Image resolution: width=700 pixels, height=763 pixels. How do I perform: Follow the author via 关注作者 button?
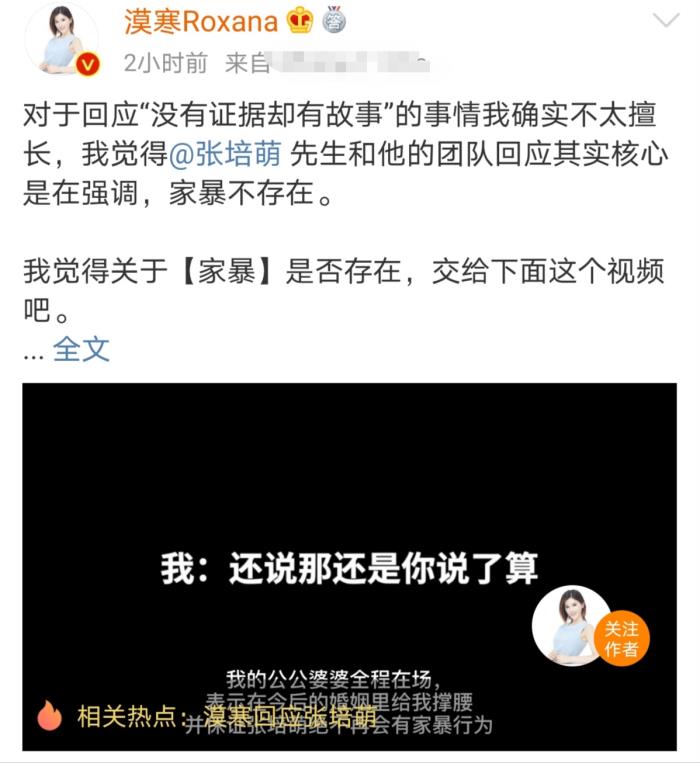click(x=621, y=638)
